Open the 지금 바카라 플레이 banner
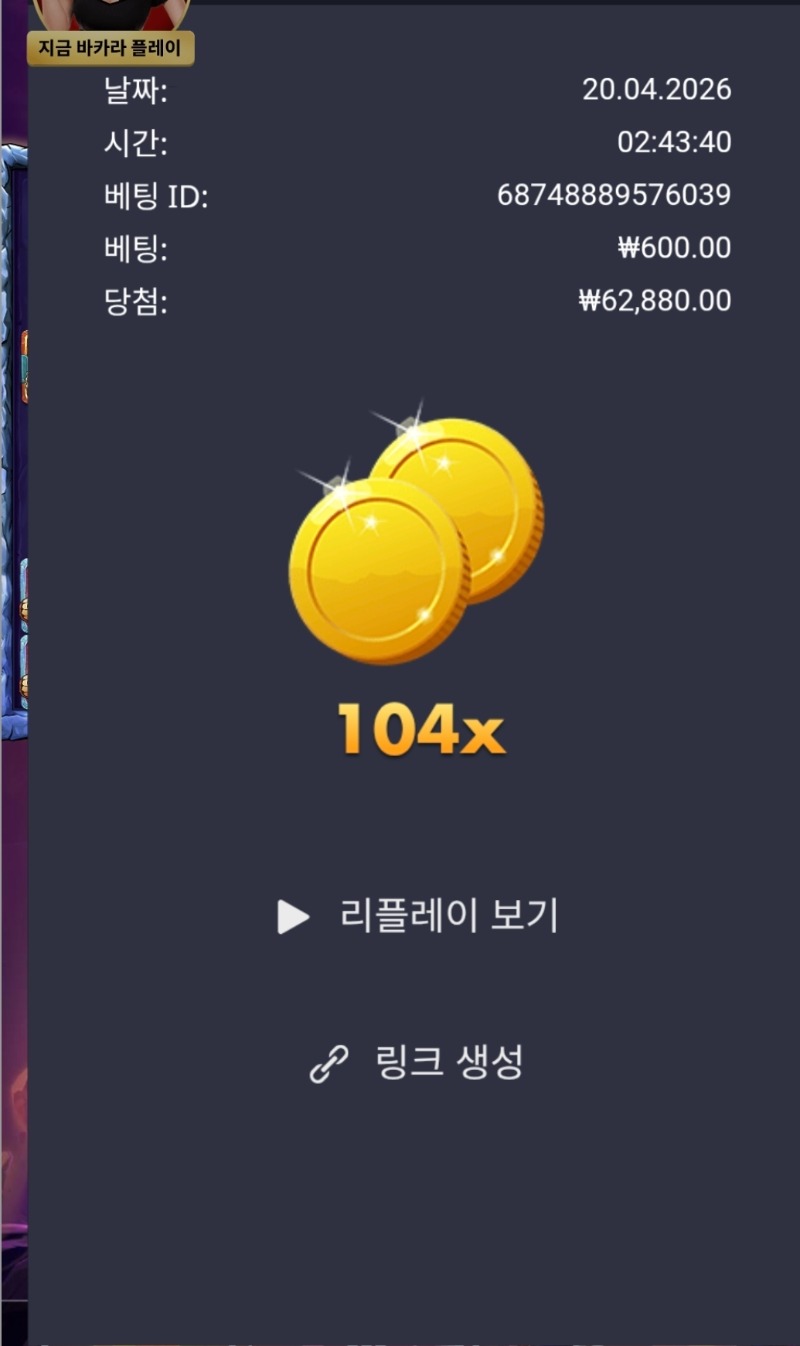The height and width of the screenshot is (1346, 800). pos(110,47)
